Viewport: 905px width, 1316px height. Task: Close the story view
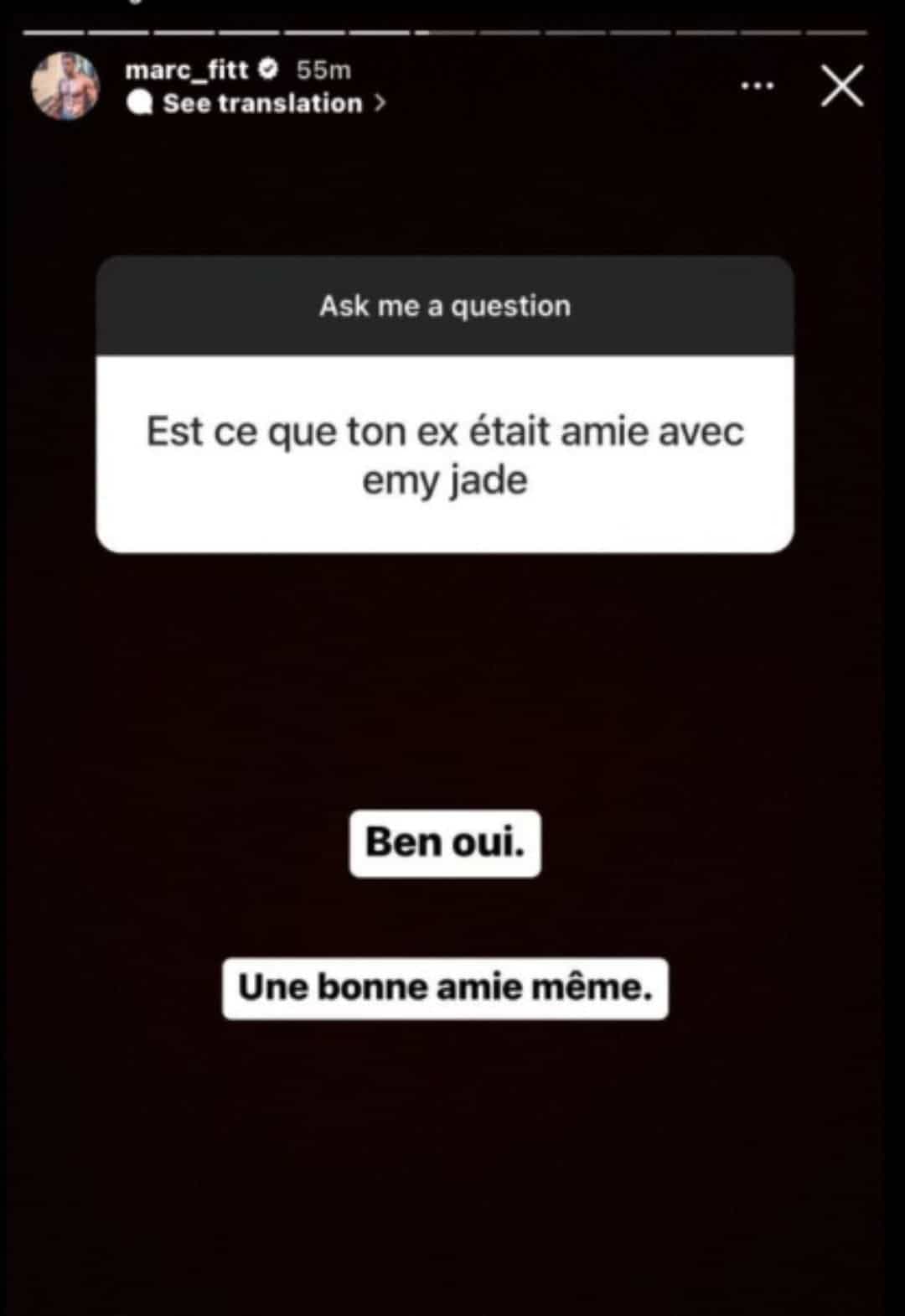(841, 86)
